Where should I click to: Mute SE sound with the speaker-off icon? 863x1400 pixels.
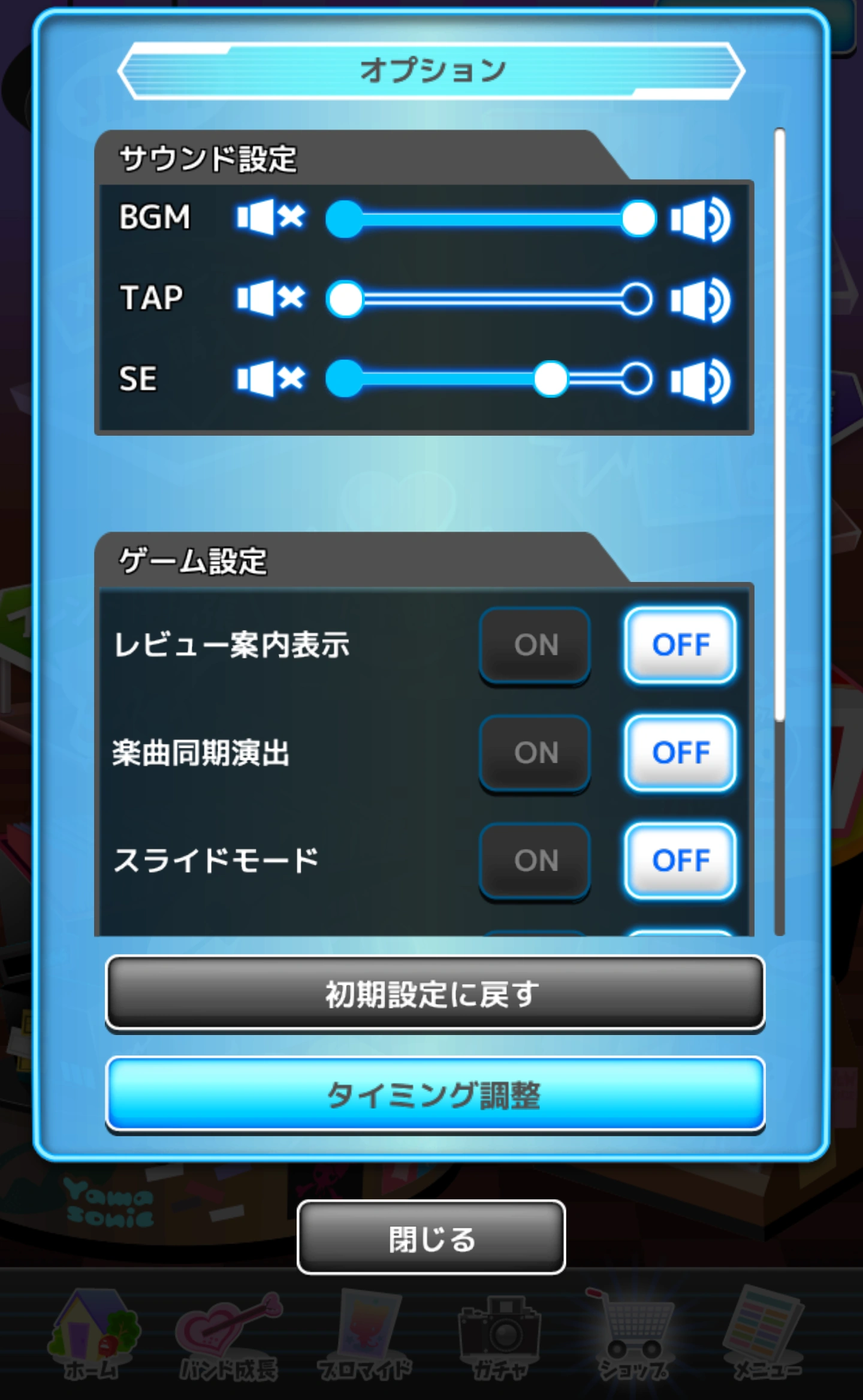[270, 379]
